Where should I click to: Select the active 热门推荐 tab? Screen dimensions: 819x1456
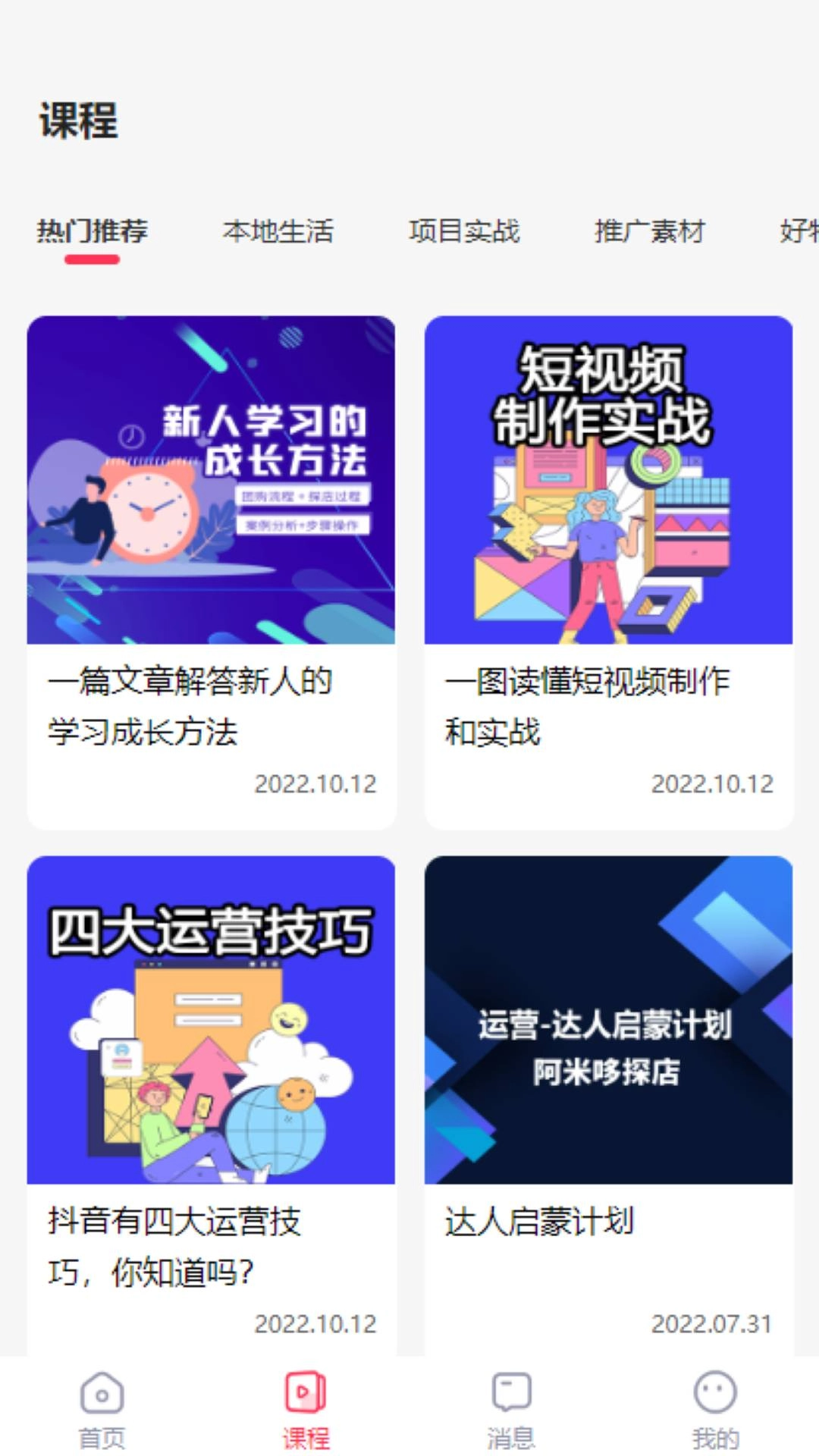(x=93, y=232)
